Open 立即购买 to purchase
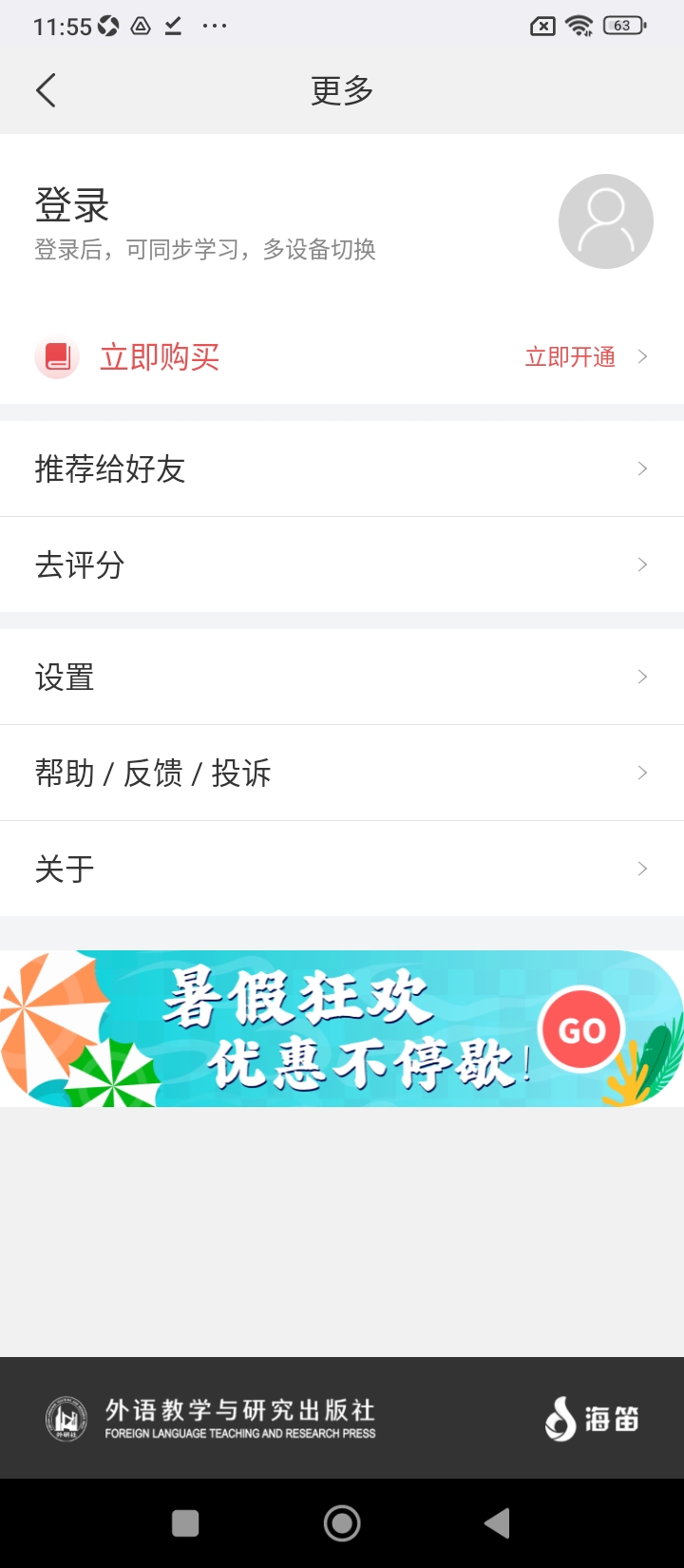The width and height of the screenshot is (684, 1568). click(x=160, y=357)
